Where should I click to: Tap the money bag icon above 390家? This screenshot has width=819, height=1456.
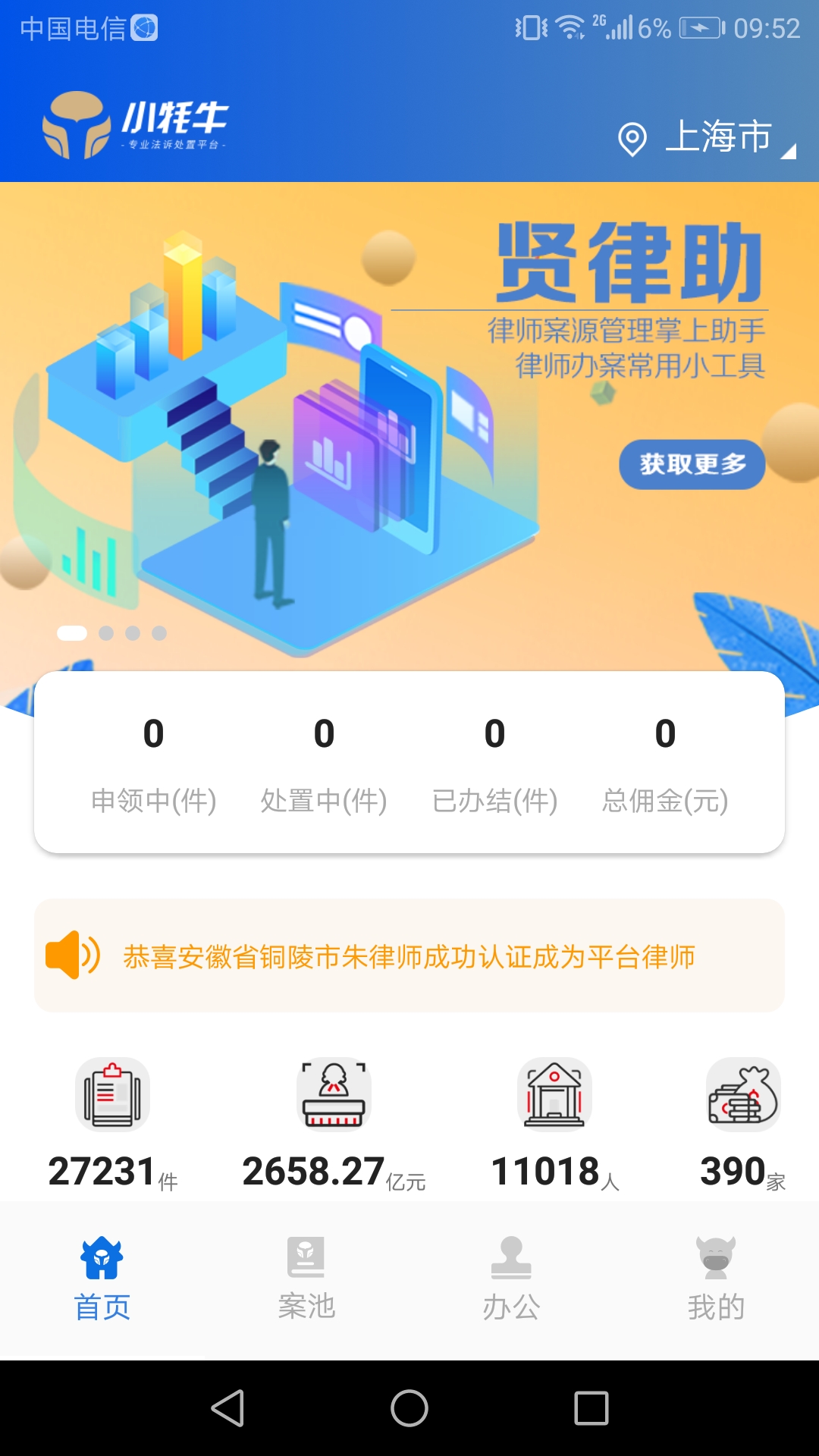(742, 1094)
